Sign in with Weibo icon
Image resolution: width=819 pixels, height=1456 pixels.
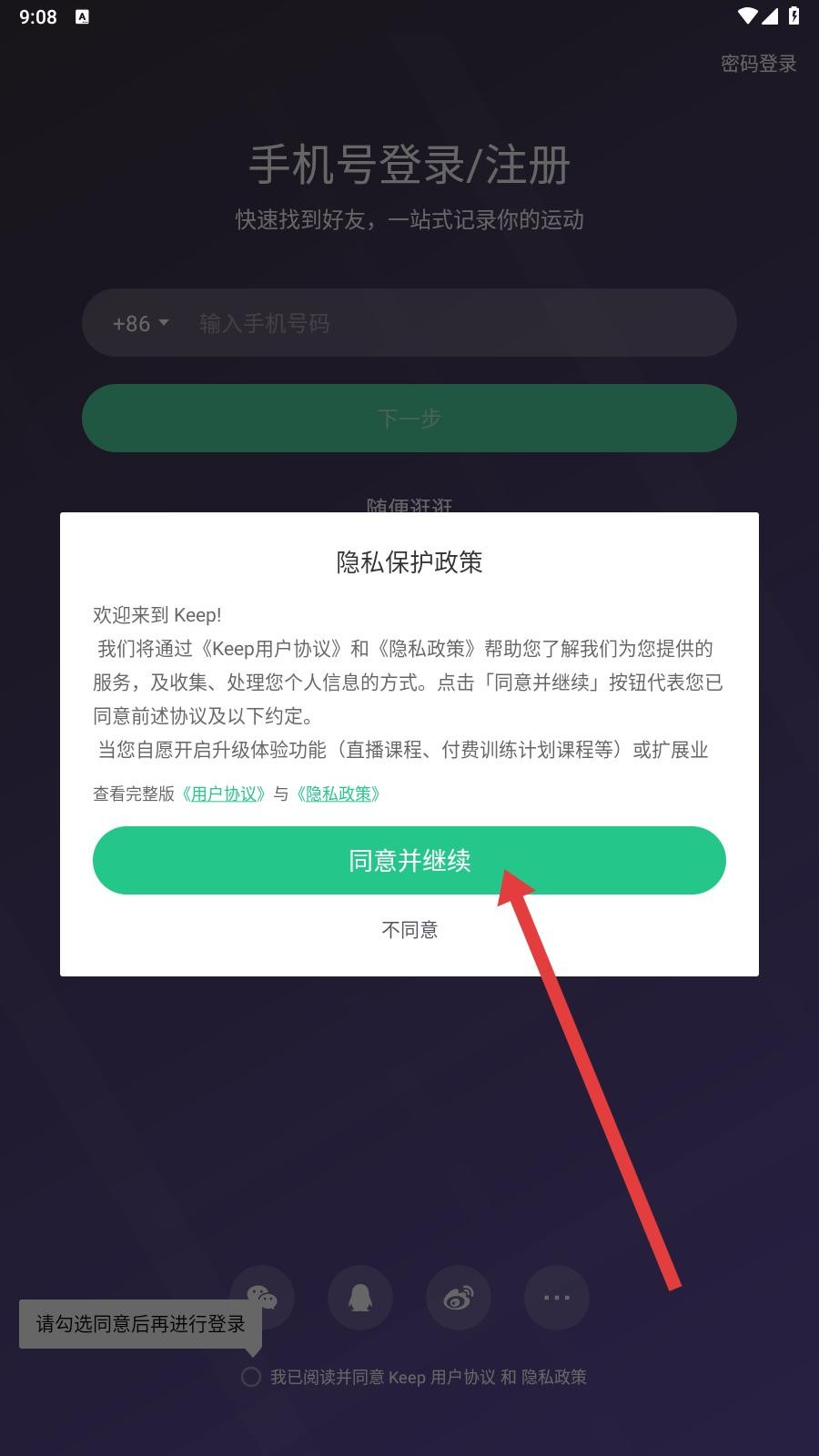459,1297
